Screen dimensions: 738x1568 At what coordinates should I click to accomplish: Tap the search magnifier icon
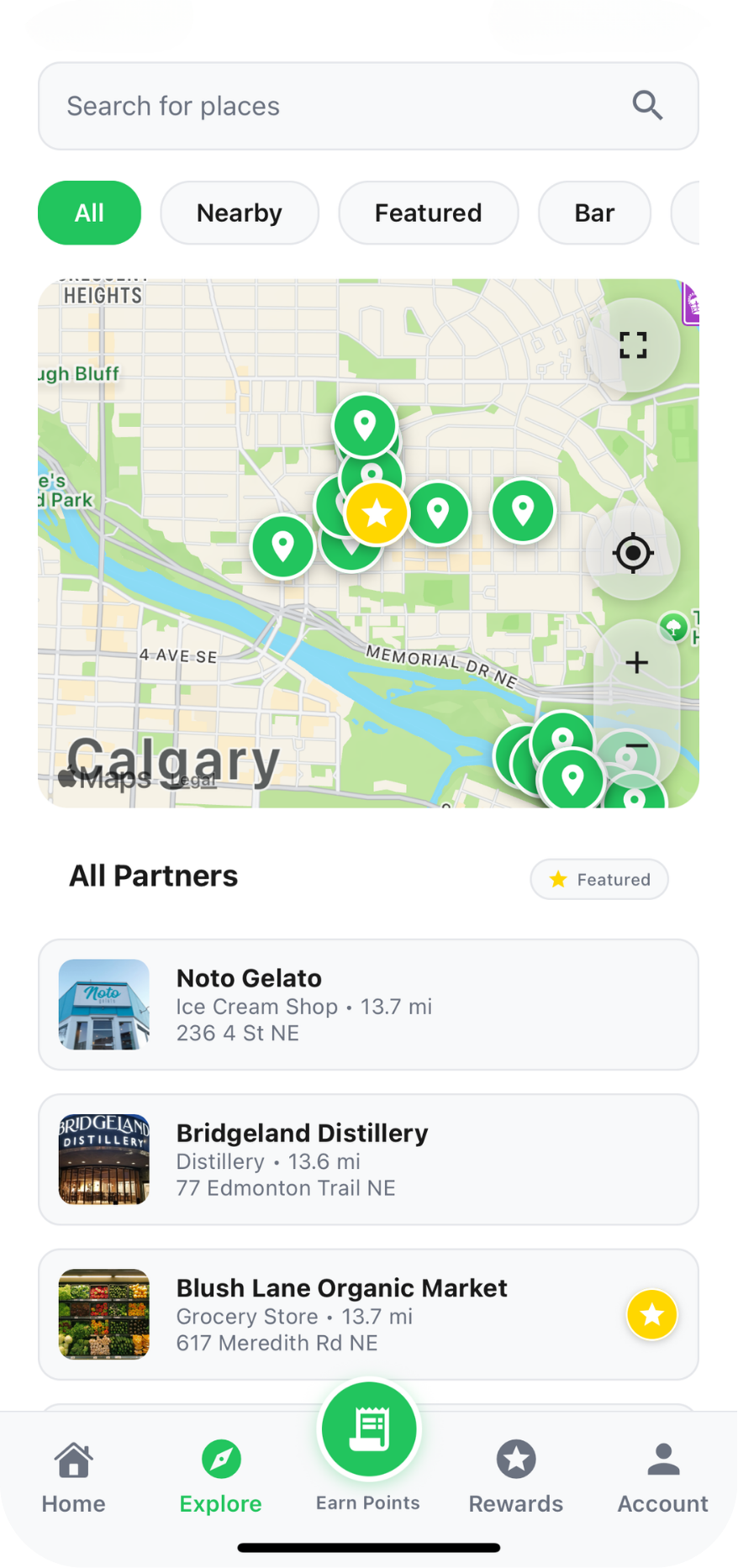(x=646, y=105)
